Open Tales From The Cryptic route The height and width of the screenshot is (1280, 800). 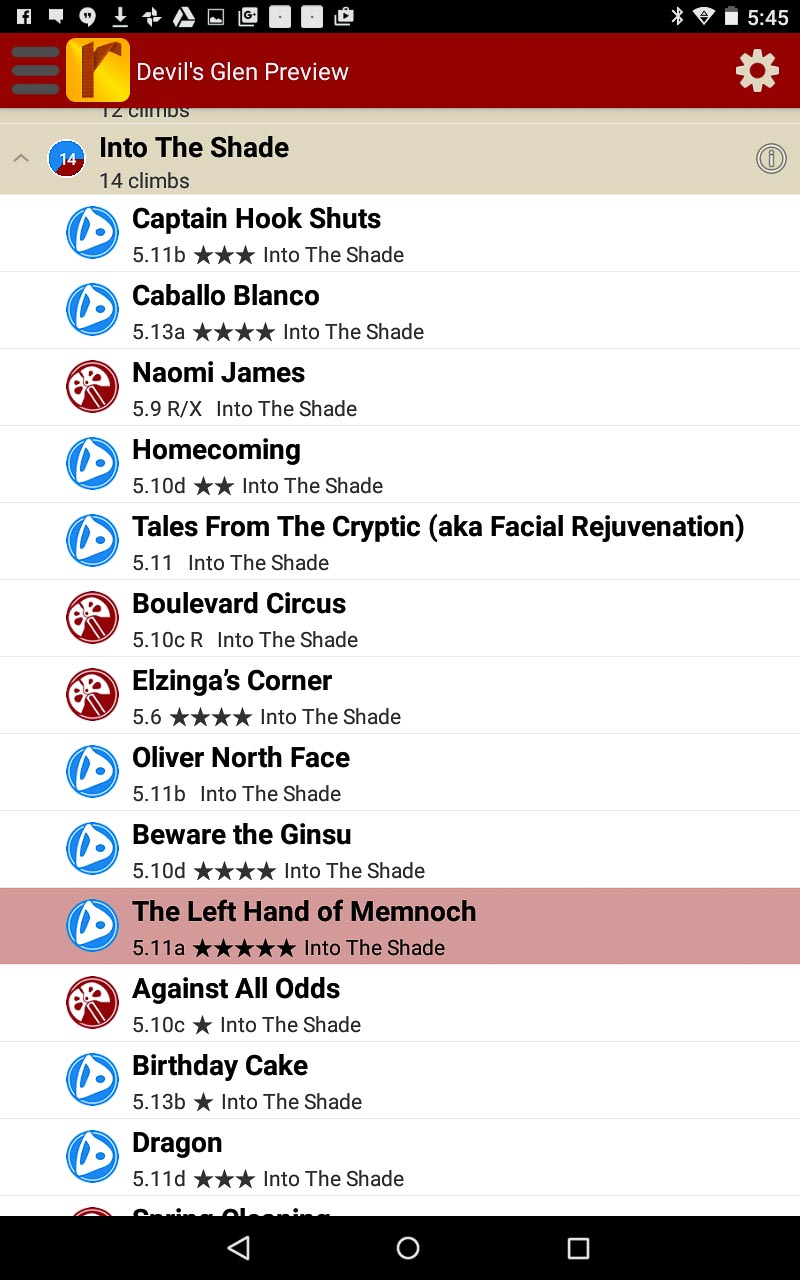pyautogui.click(x=400, y=541)
